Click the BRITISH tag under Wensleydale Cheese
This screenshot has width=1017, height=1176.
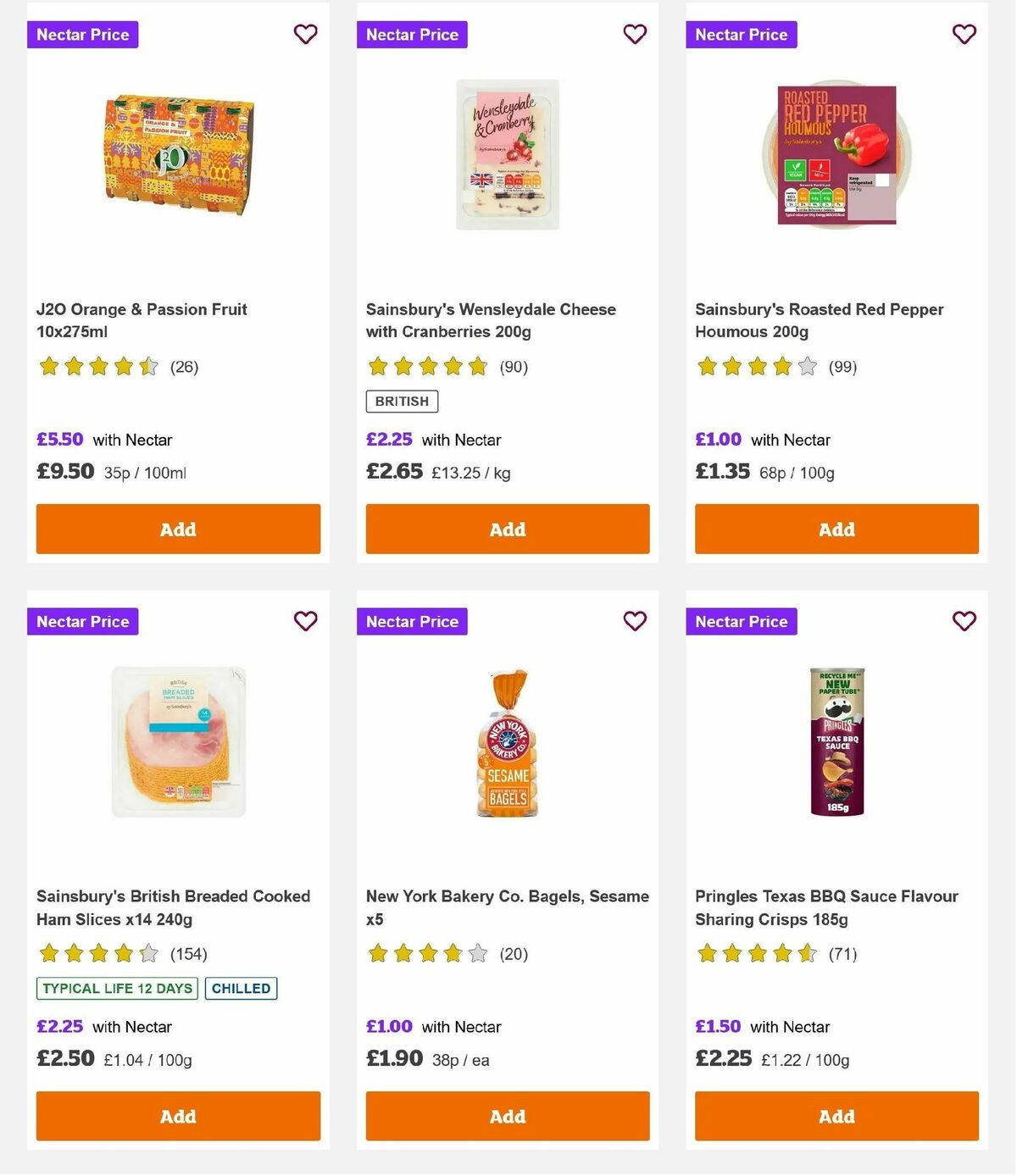tap(401, 401)
